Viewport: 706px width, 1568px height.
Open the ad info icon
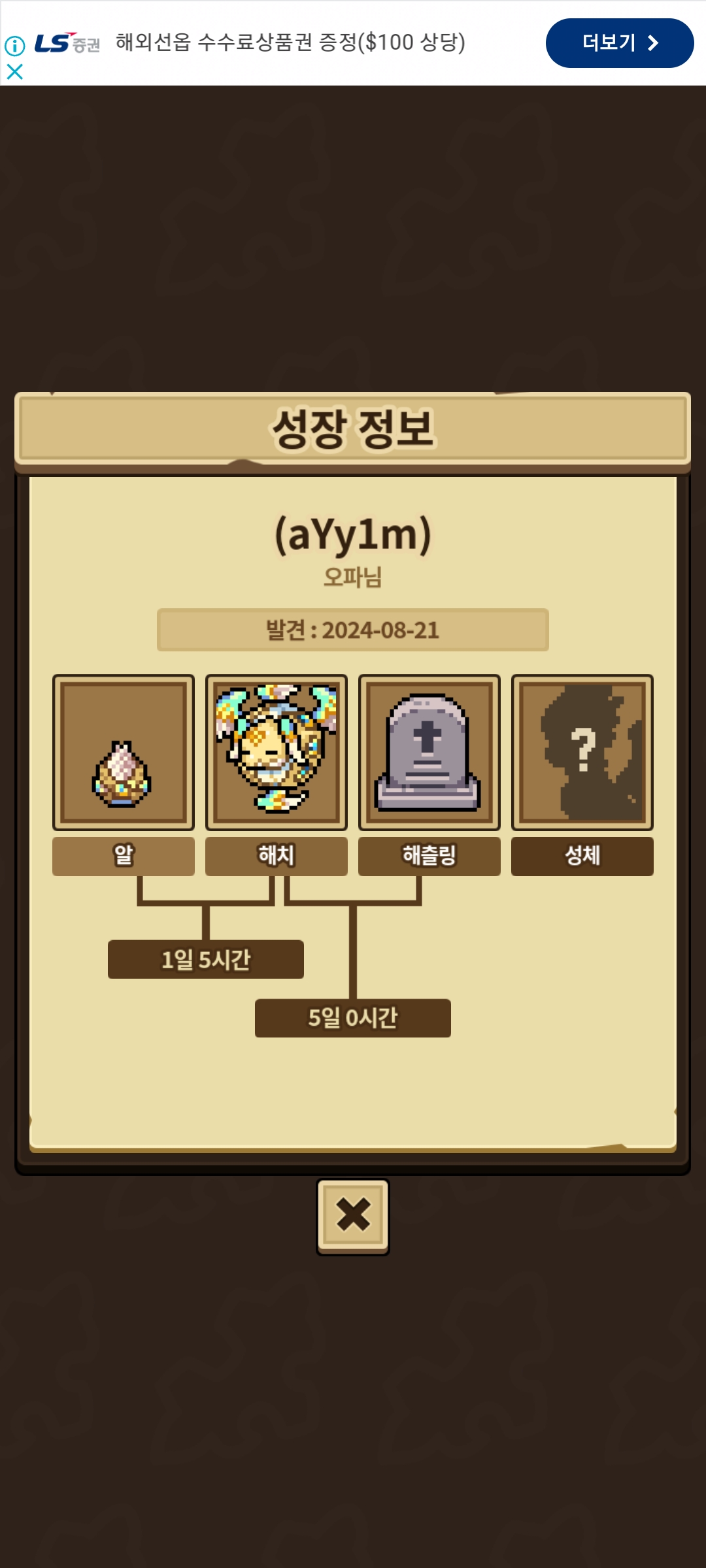coord(14,46)
